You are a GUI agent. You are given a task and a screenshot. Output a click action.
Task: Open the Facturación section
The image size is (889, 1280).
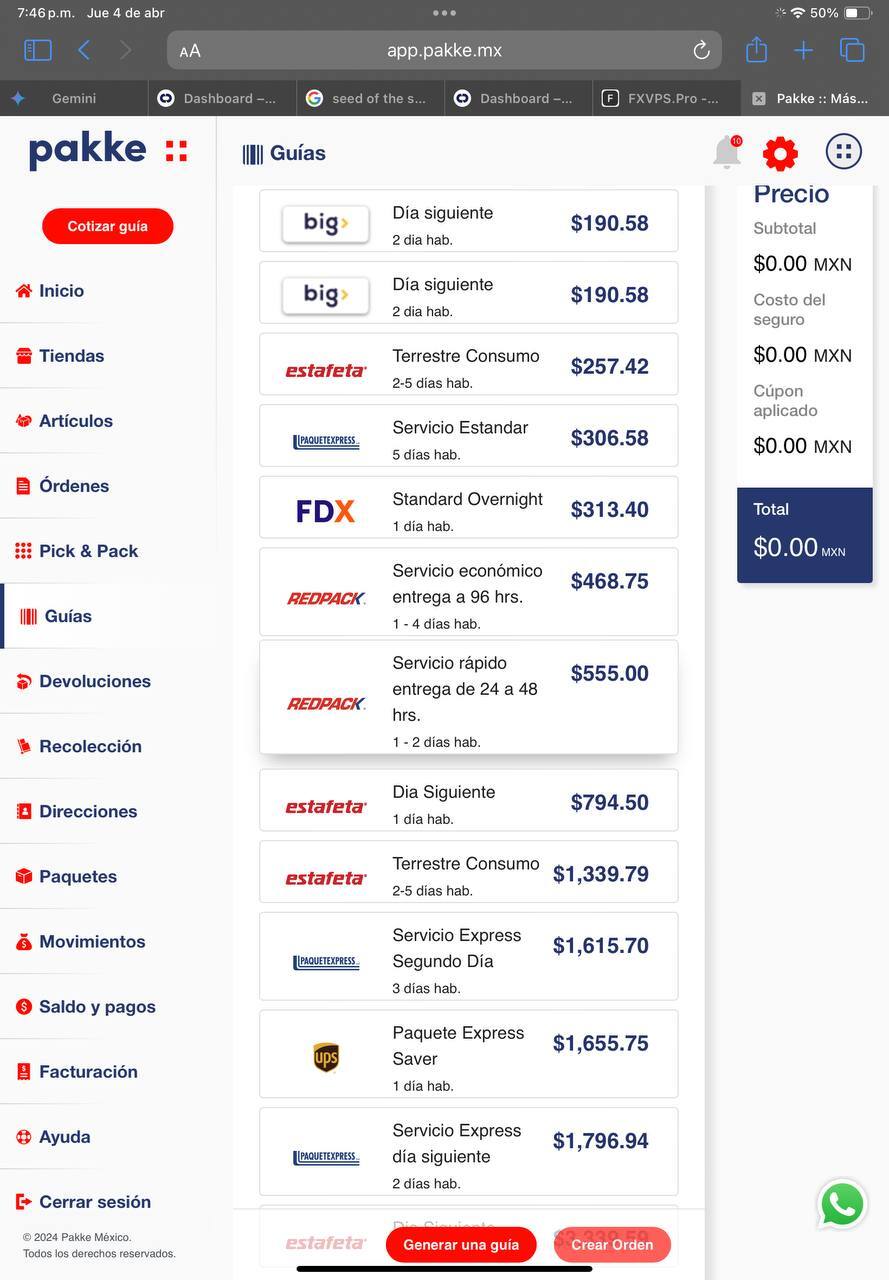[88, 1072]
